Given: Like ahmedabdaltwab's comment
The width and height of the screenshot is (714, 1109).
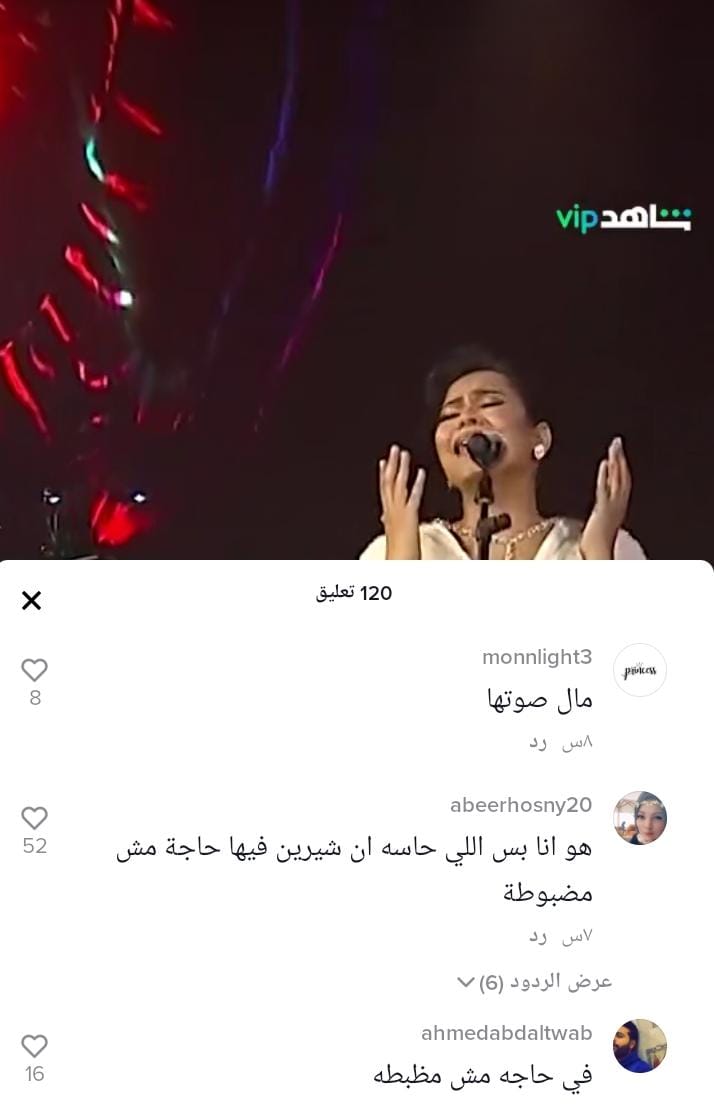Looking at the screenshot, I should (x=35, y=1046).
